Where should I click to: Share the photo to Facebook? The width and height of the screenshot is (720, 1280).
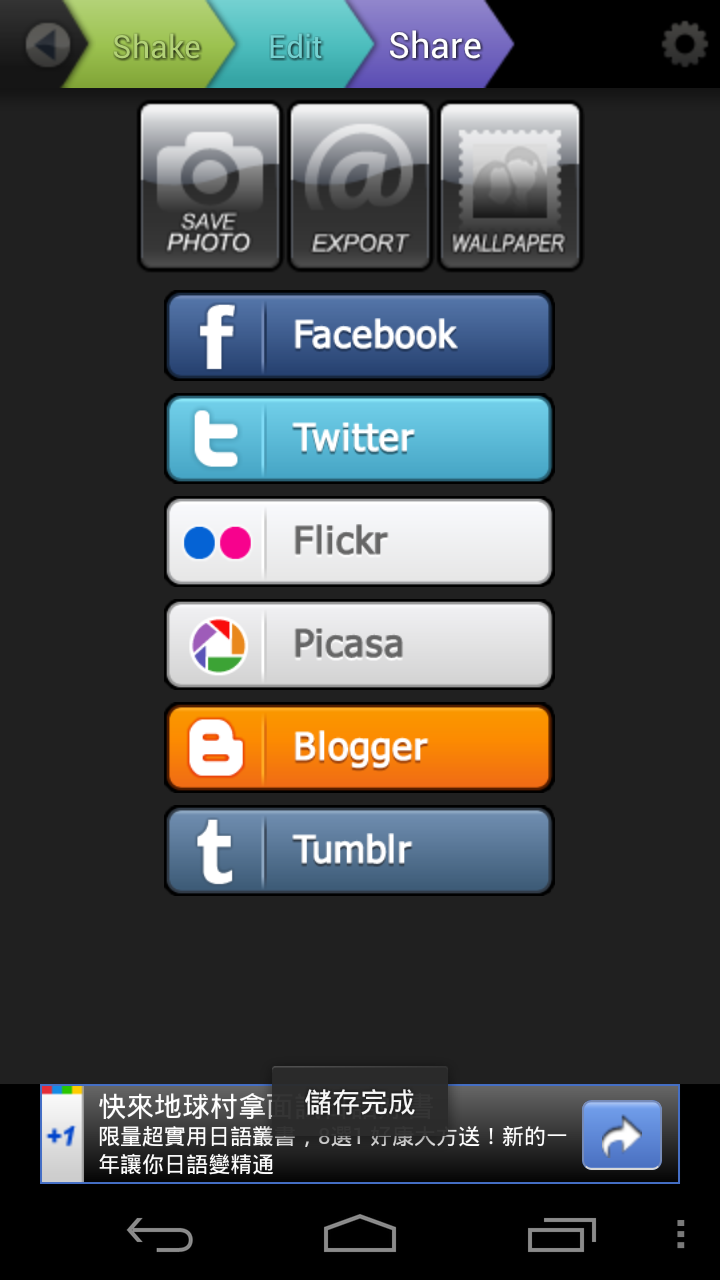pos(359,335)
